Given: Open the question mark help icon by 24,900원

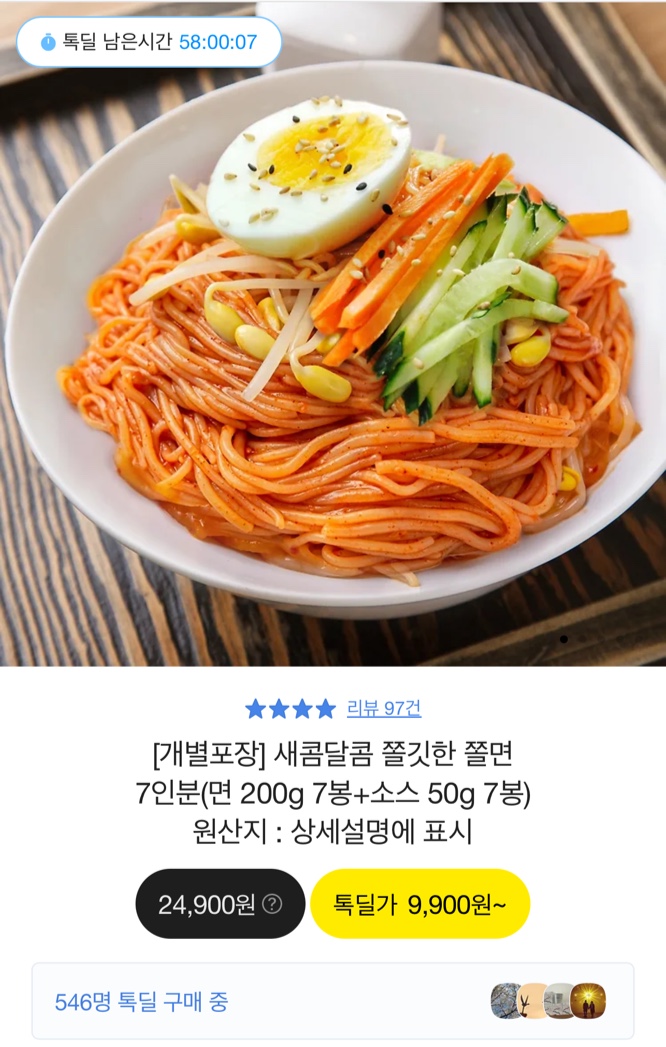Looking at the screenshot, I should 272,904.
